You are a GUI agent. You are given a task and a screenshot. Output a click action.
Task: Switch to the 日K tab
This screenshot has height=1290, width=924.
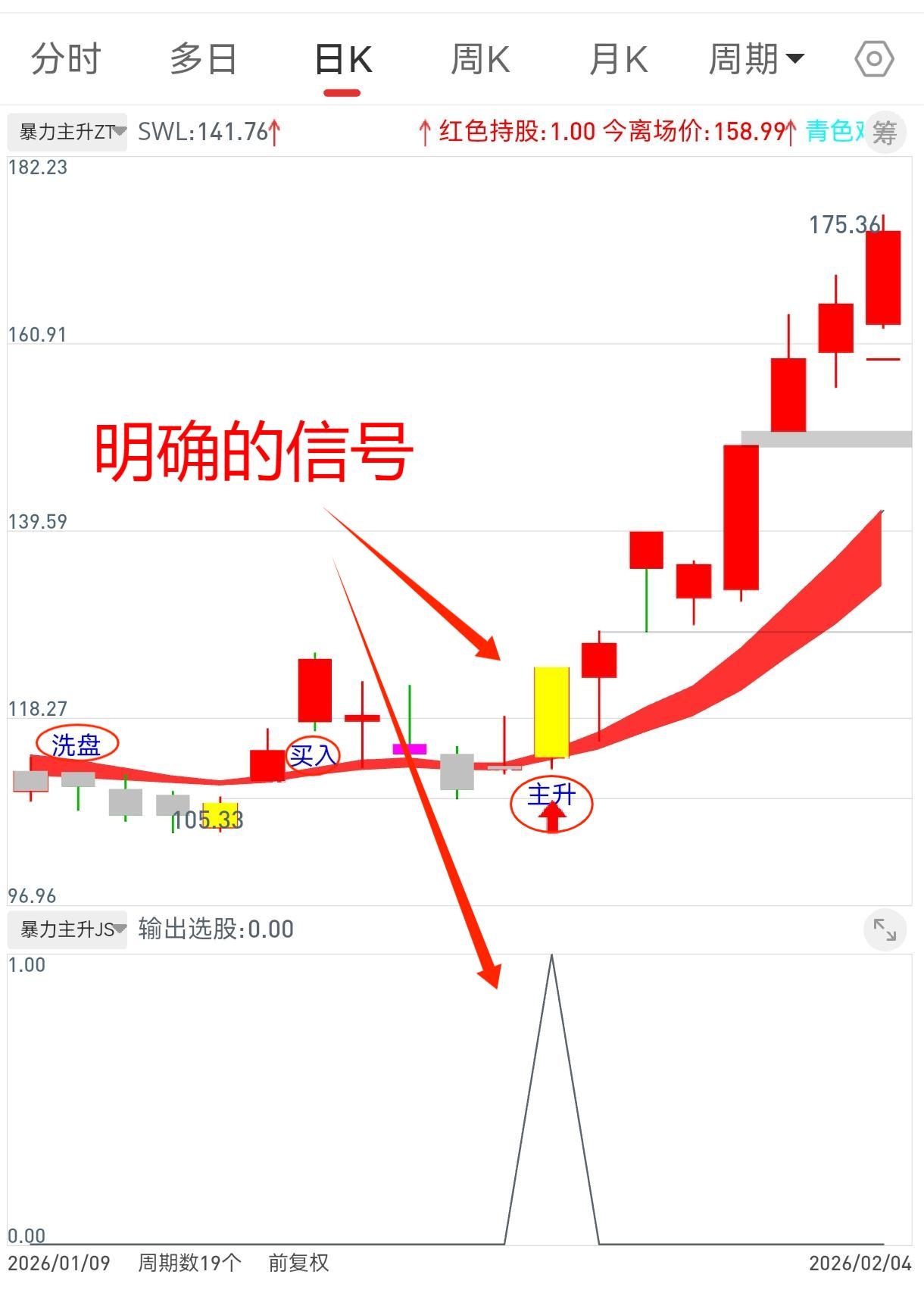342,60
